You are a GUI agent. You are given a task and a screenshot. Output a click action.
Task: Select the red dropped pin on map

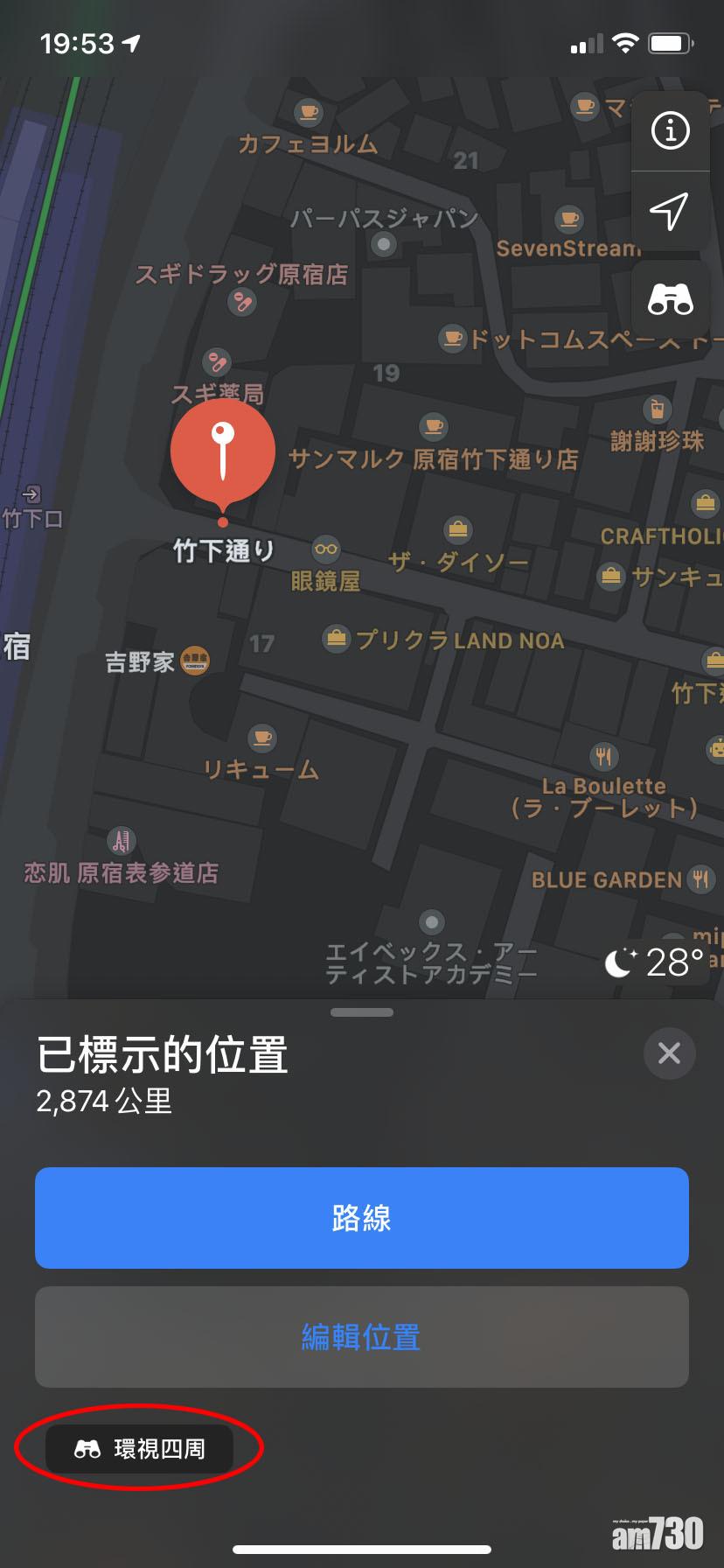[x=222, y=451]
